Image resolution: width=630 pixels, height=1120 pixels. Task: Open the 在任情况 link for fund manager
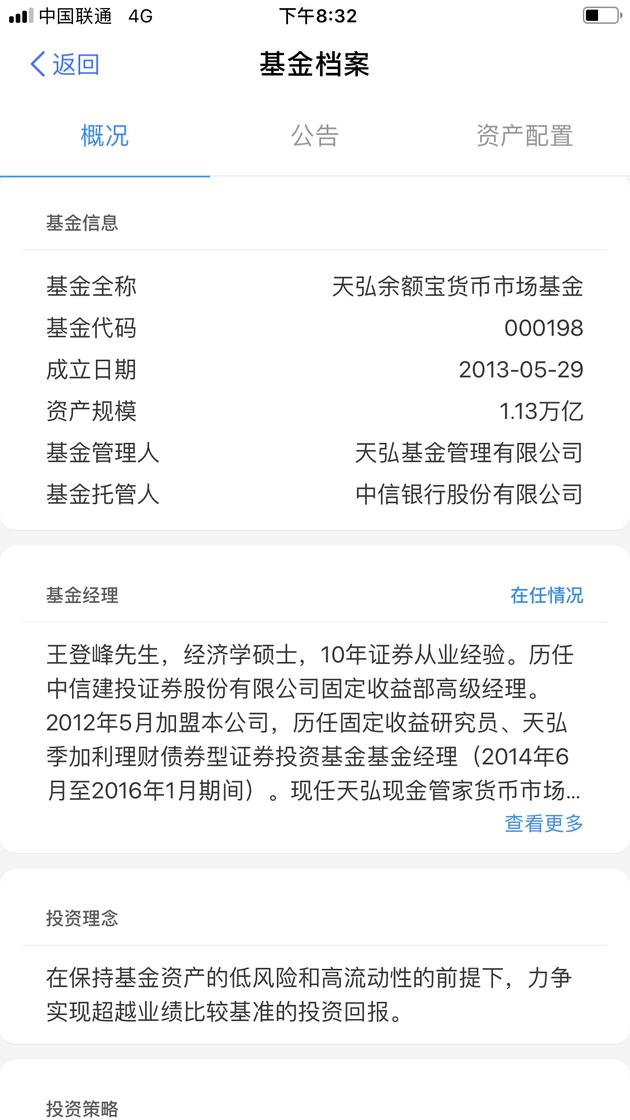[546, 595]
